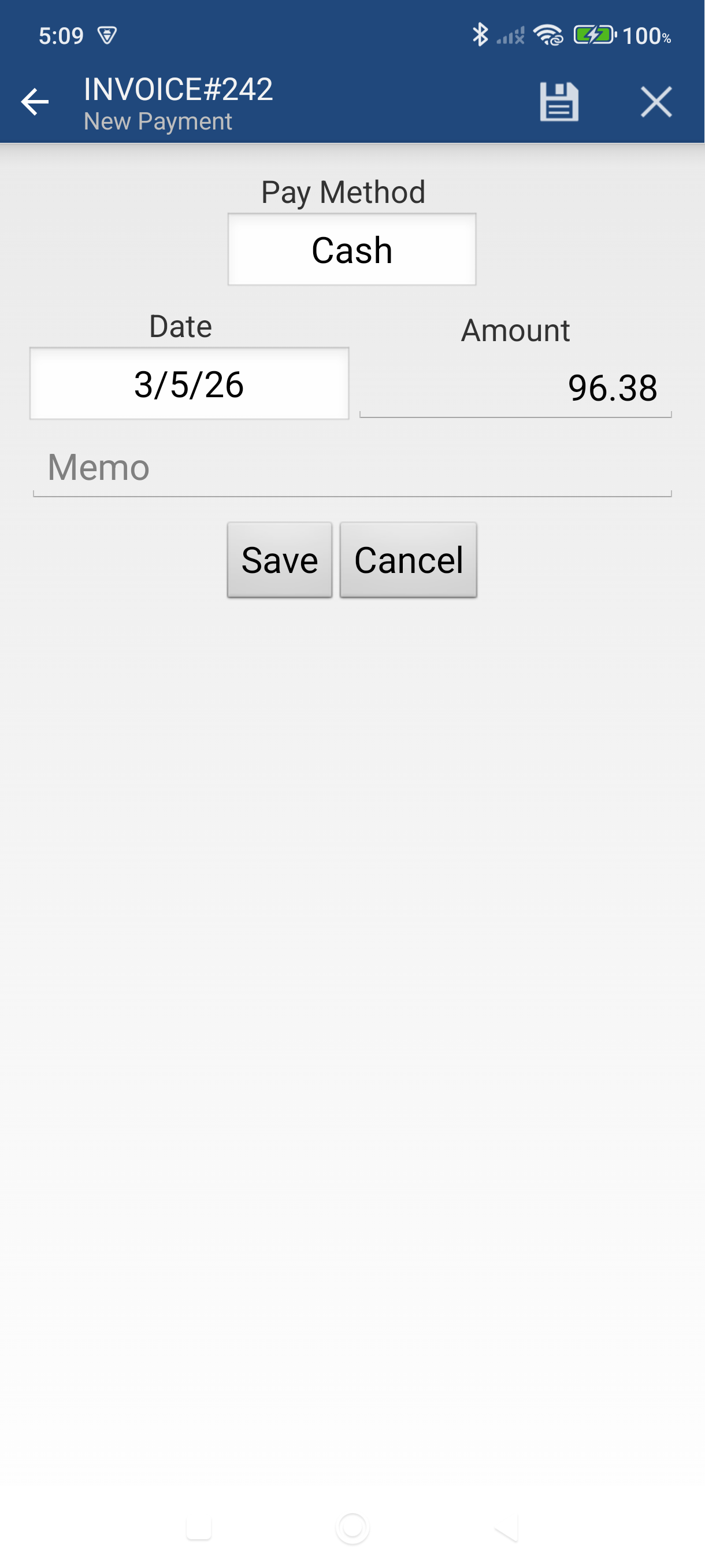Cancel the payment with the Cancel button
Viewport: 705px width, 1568px height.
pos(408,560)
